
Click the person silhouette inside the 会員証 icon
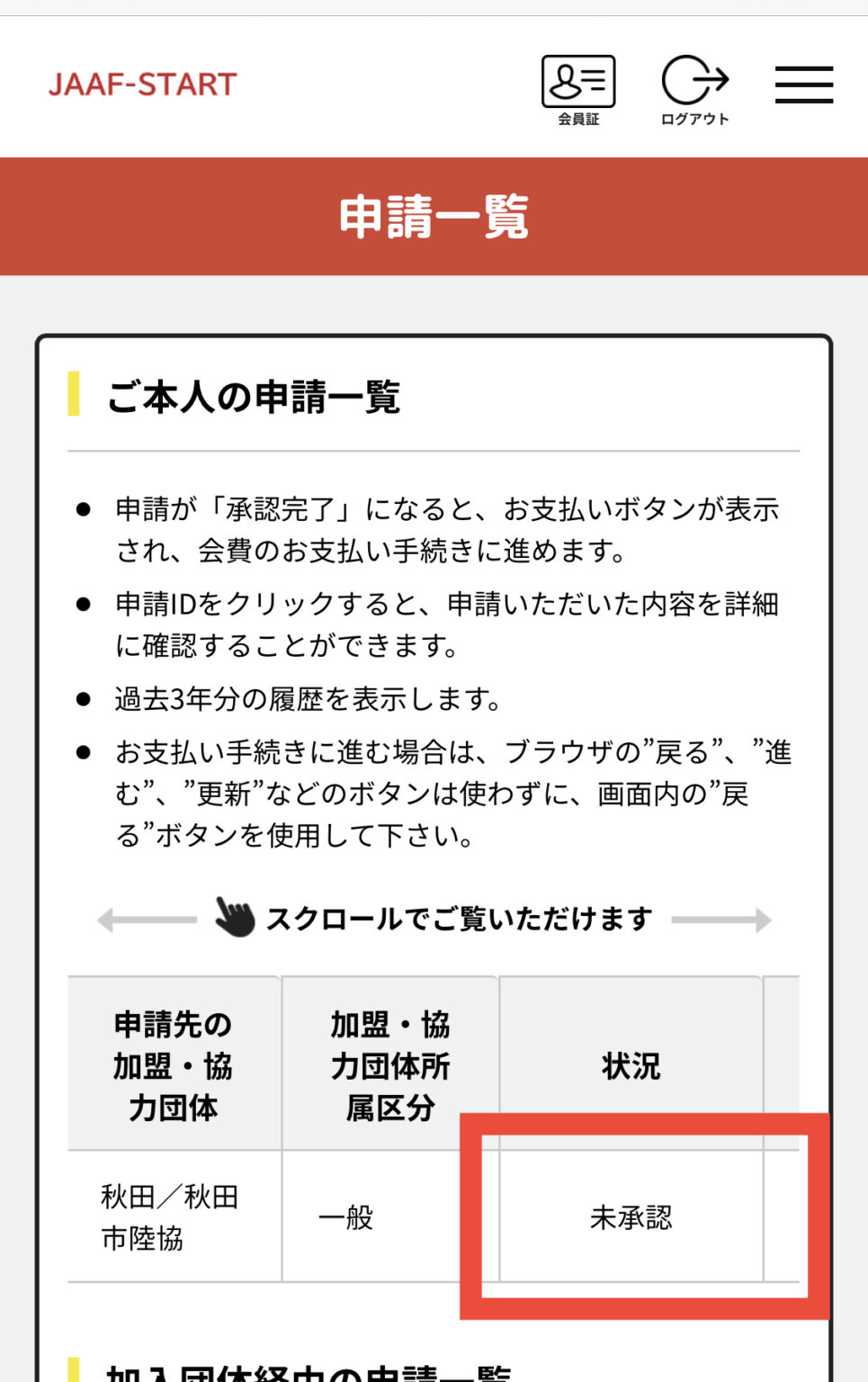click(566, 83)
